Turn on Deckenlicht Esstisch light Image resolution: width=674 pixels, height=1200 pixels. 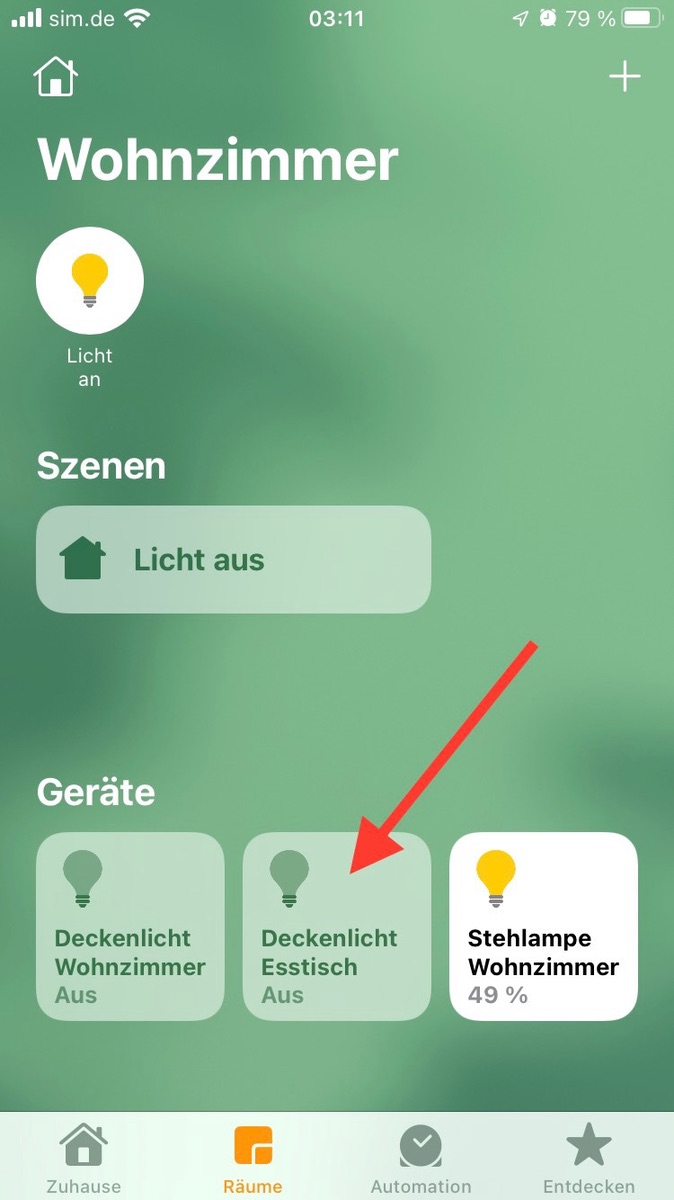coord(337,926)
